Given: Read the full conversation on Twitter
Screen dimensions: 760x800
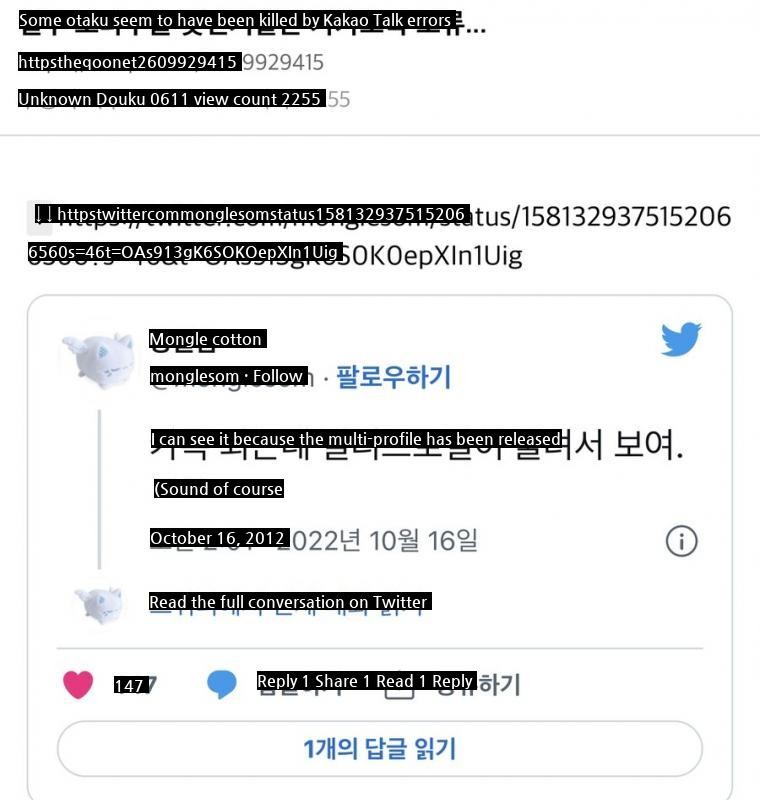Looking at the screenshot, I should click(x=288, y=603).
